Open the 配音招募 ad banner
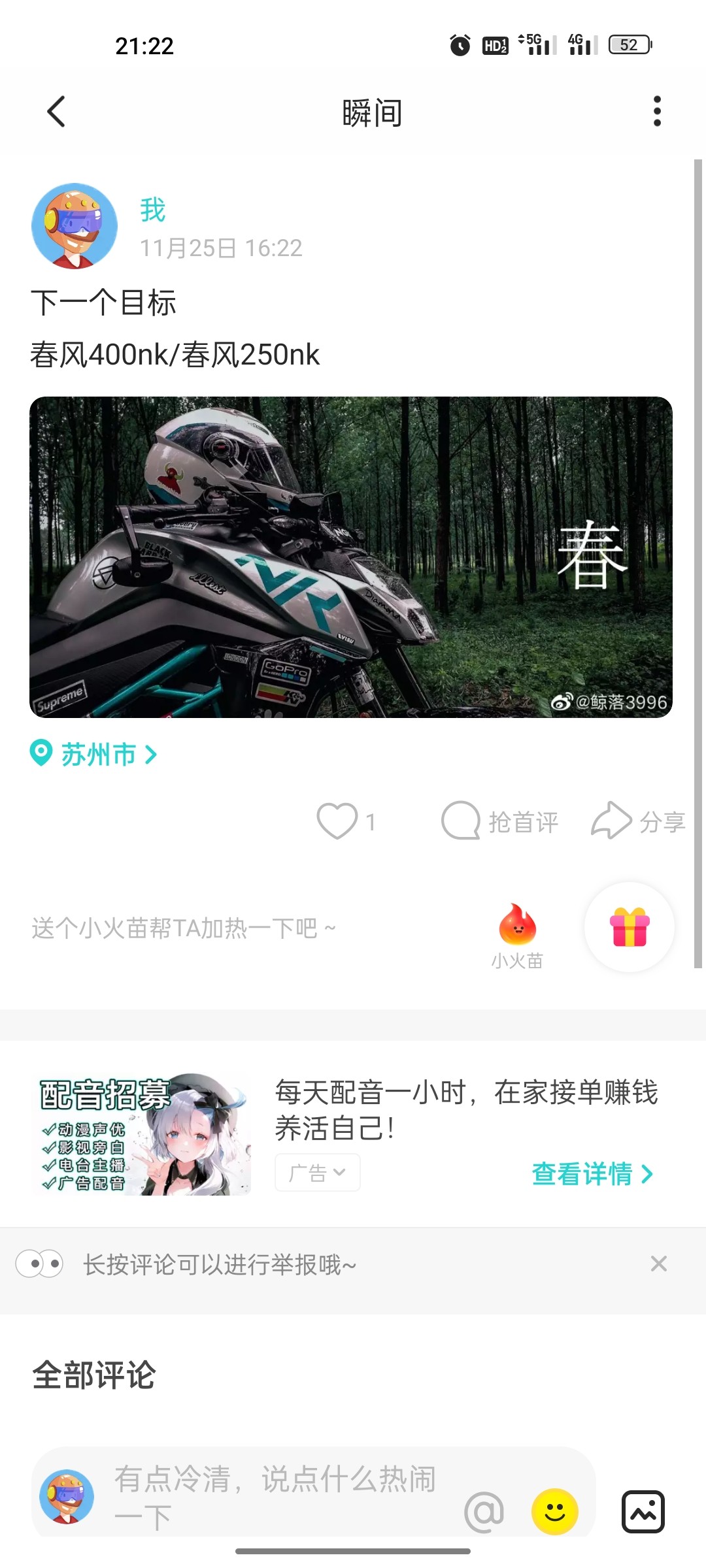The width and height of the screenshot is (706, 1568). pos(141,1135)
